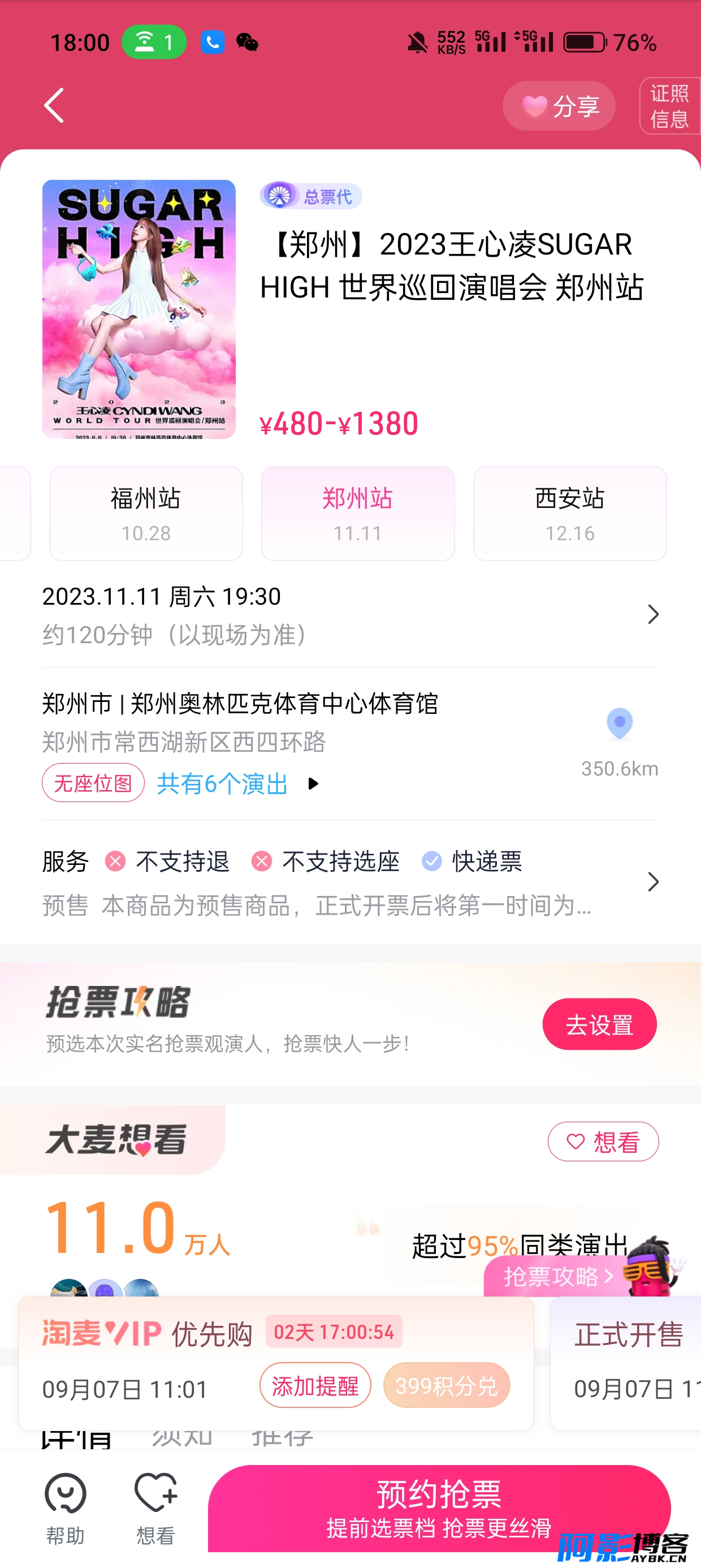Viewport: 701px width, 1568px height.
Task: Tap 去设置 to preselect attendees
Action: pyautogui.click(x=599, y=1024)
